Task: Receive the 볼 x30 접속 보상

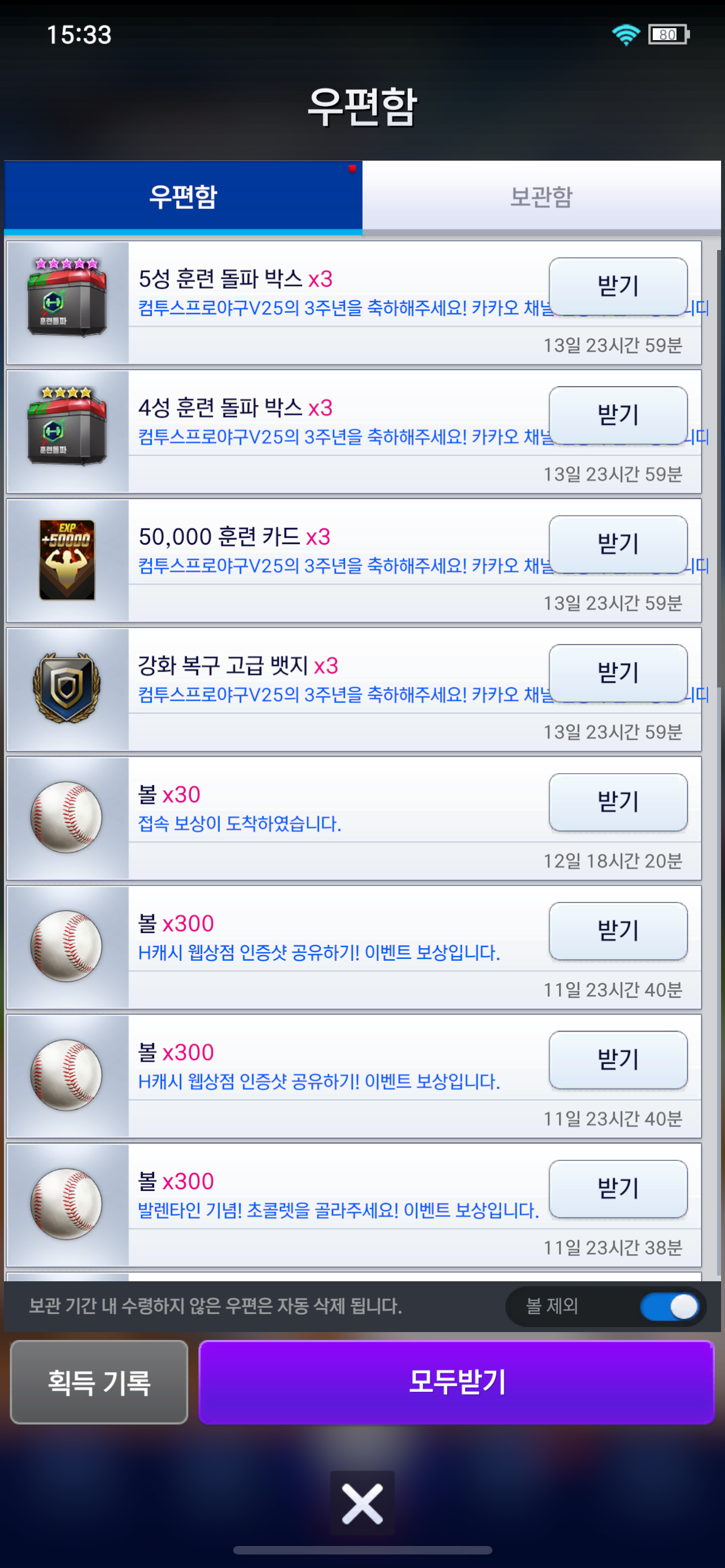Action: (x=617, y=802)
